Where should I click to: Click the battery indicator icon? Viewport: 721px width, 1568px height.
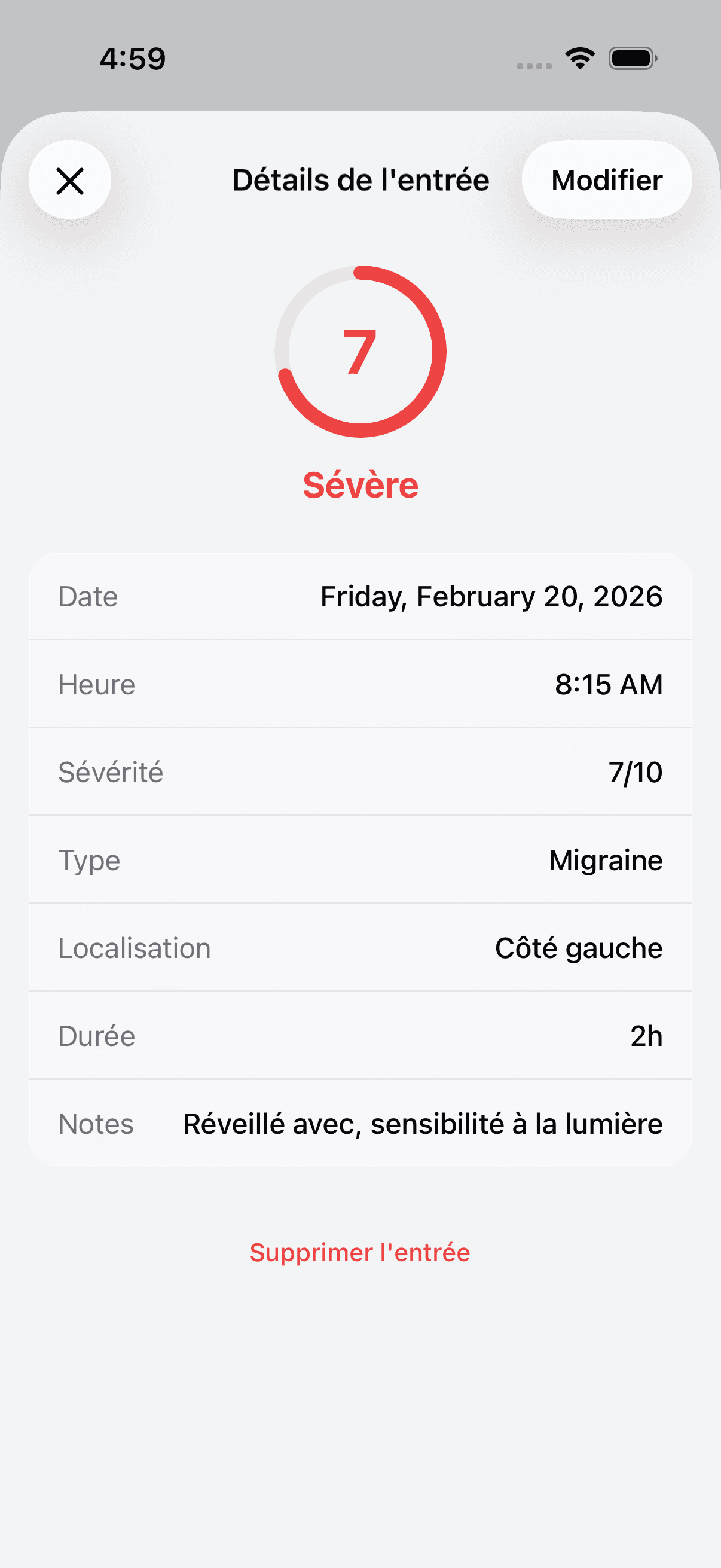click(631, 58)
